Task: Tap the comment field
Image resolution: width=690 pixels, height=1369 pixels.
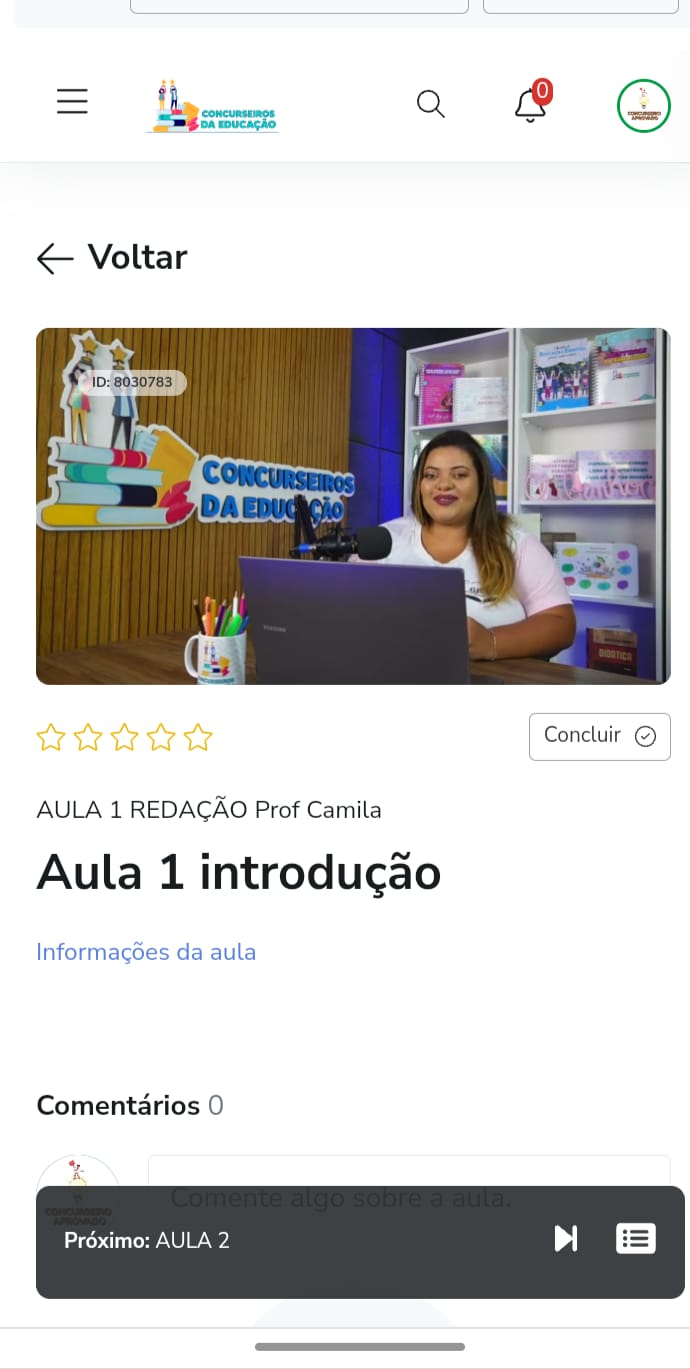Action: (x=409, y=1172)
